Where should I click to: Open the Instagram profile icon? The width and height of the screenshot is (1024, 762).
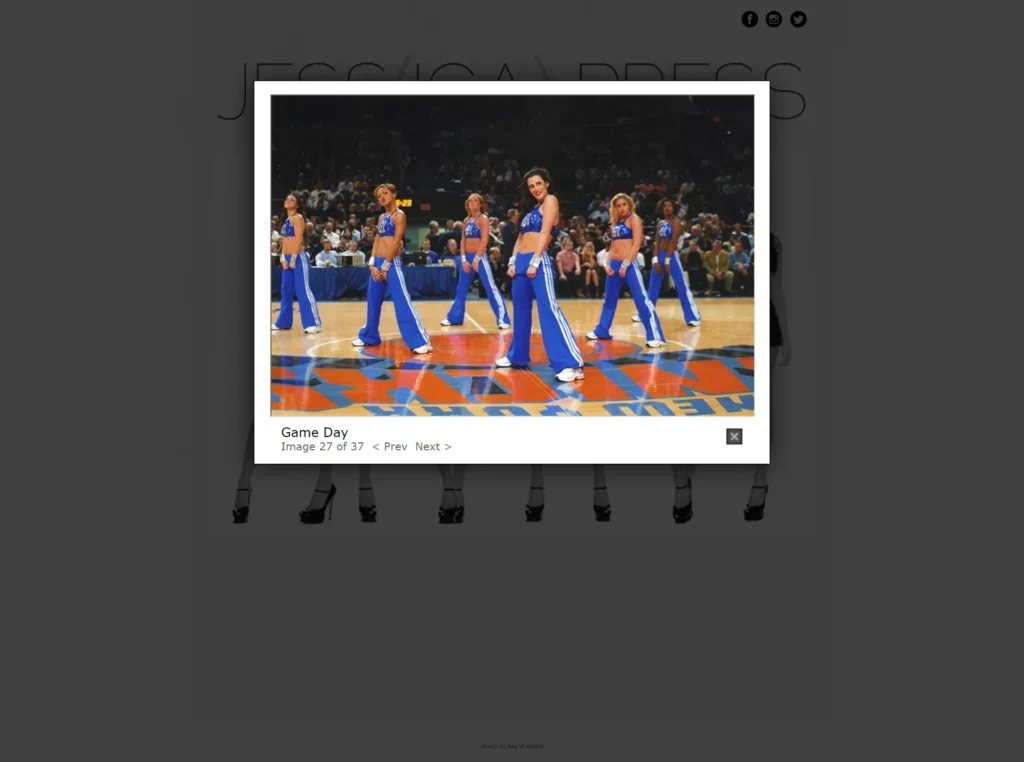[x=774, y=19]
